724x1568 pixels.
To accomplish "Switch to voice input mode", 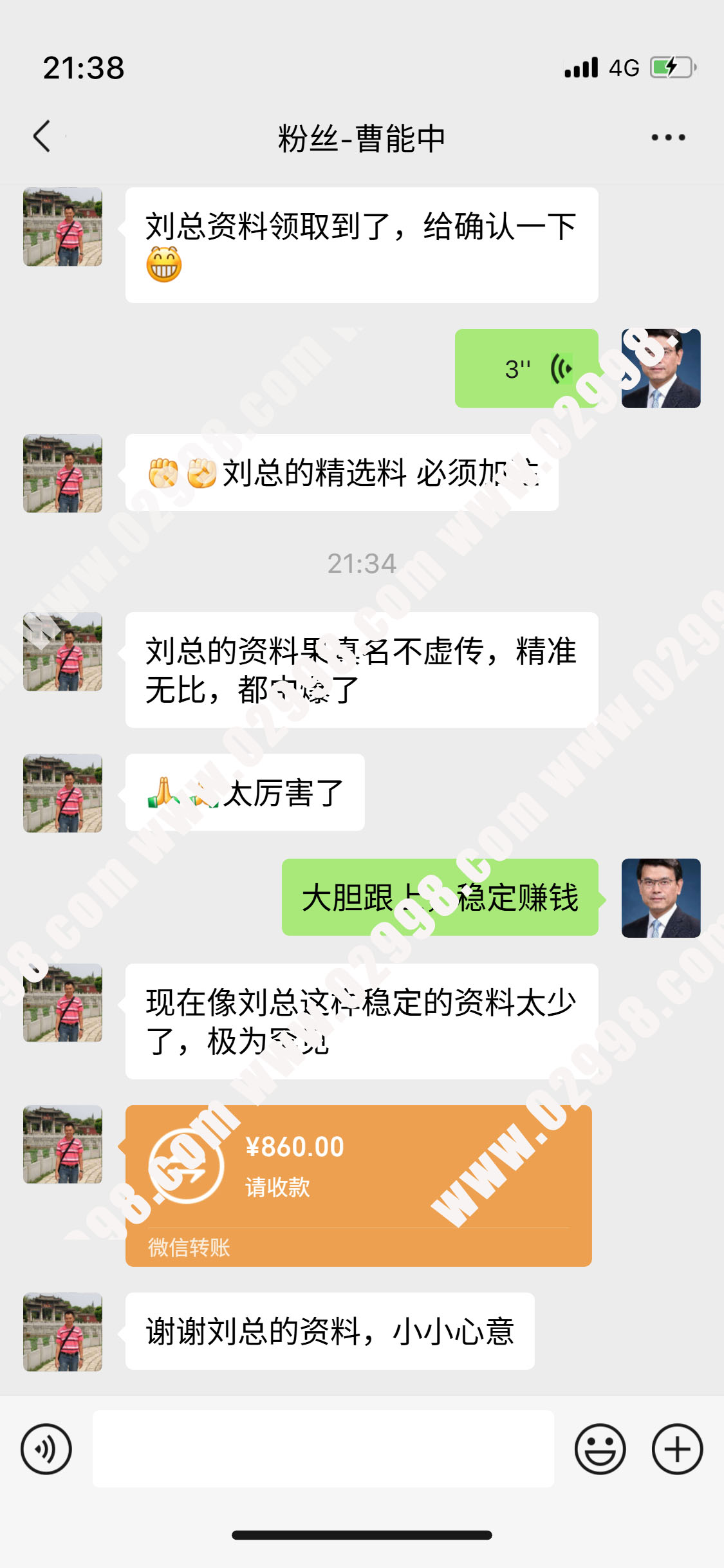I will 46,1449.
